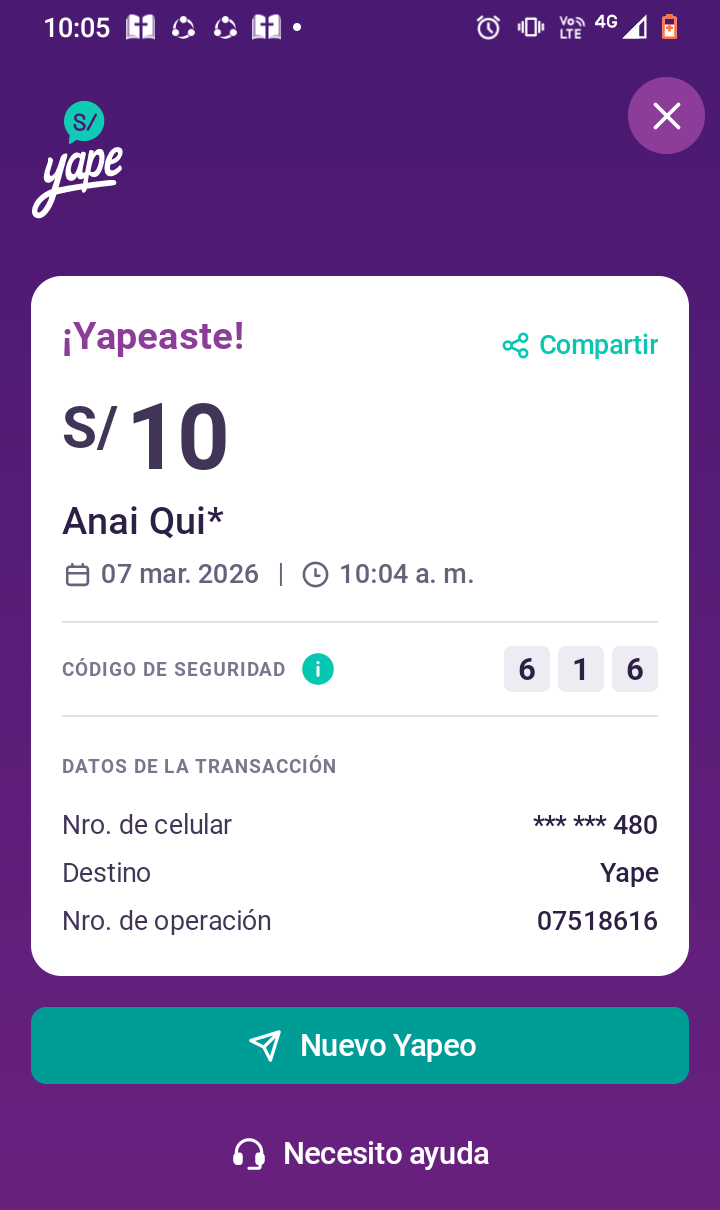Share this Yape receipt via Compartir
Image resolution: width=720 pixels, height=1210 pixels.
pyautogui.click(x=581, y=345)
